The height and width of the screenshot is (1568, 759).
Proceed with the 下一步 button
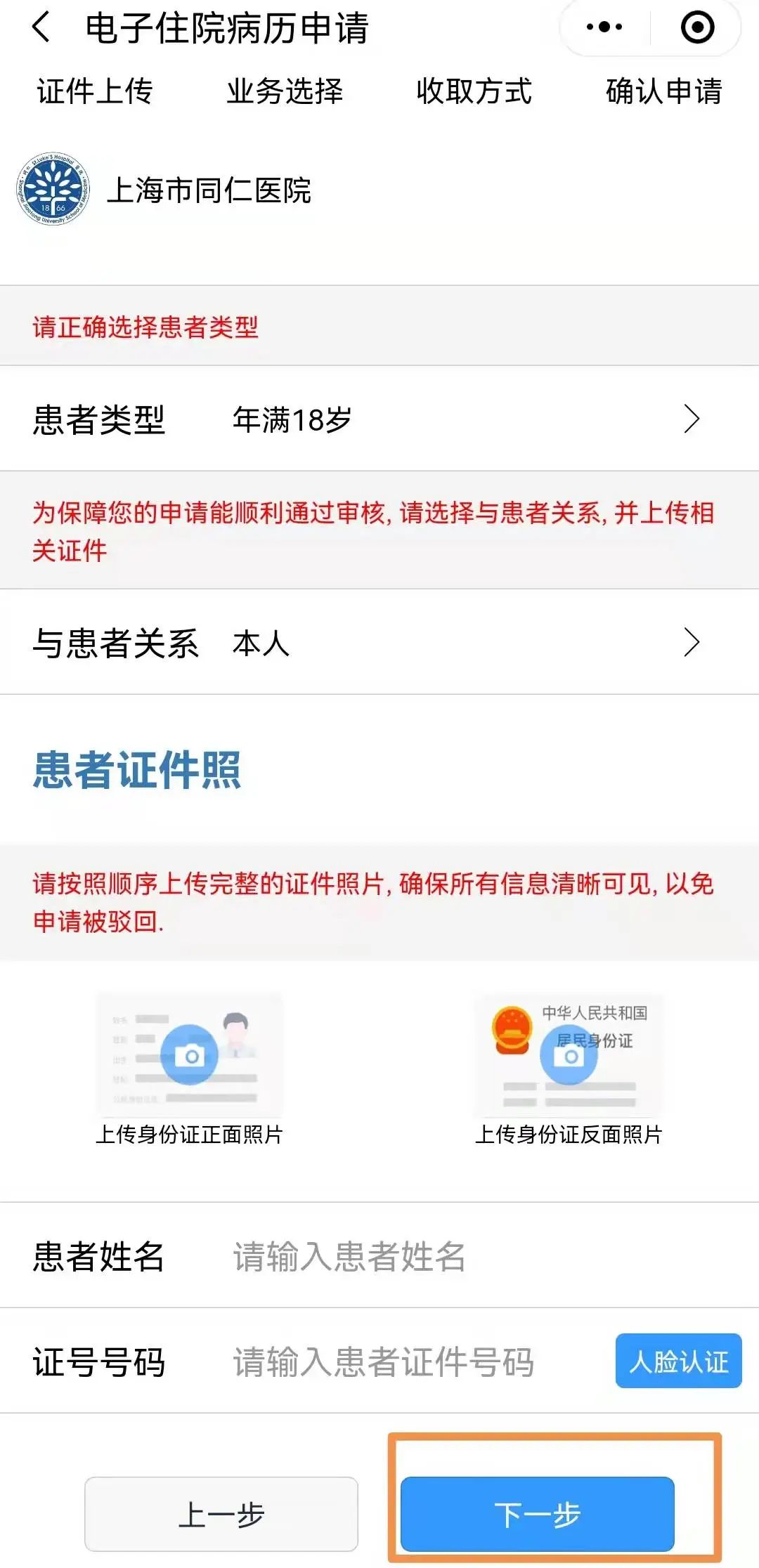coord(538,1514)
